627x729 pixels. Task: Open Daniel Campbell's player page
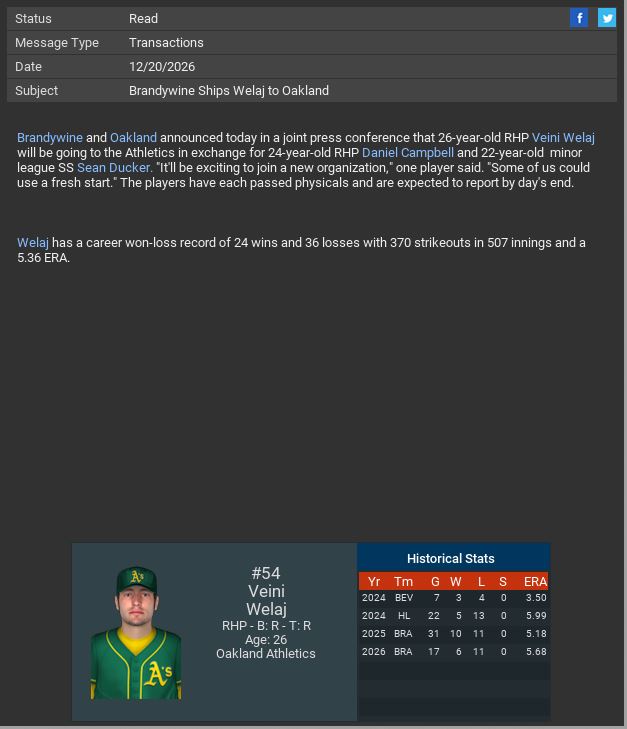pos(407,153)
